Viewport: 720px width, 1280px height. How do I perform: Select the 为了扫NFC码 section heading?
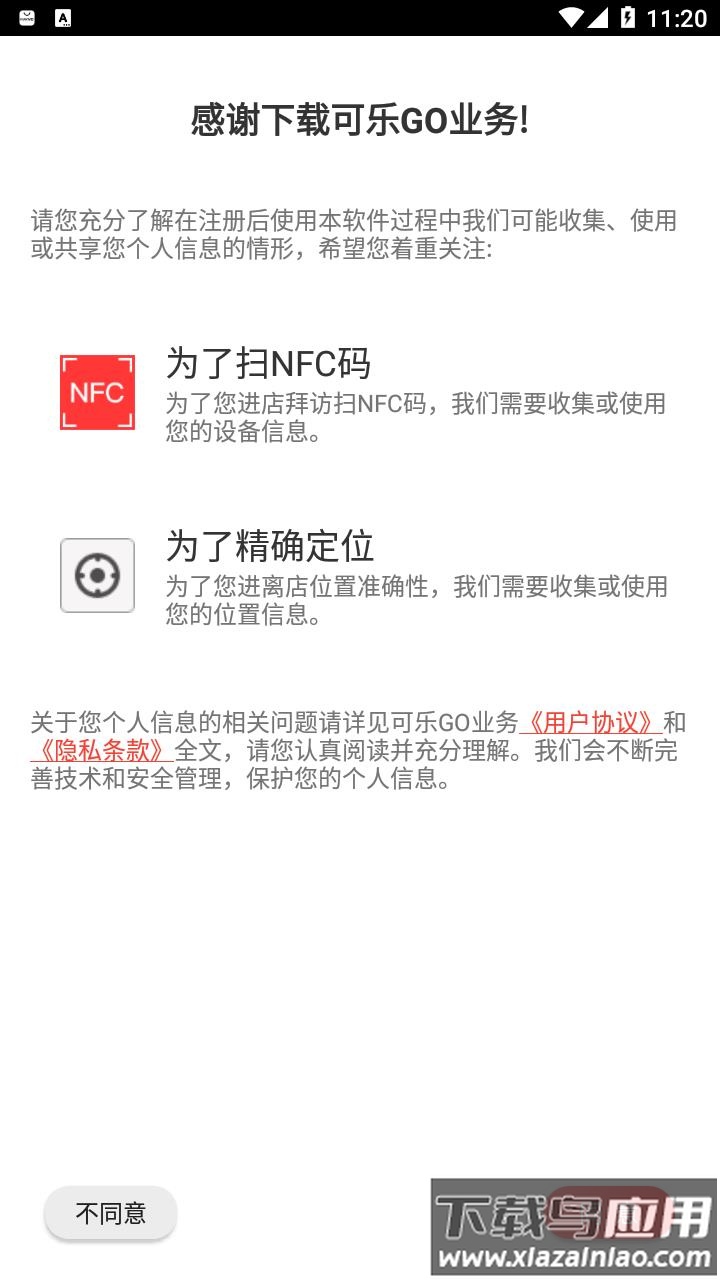(x=270, y=365)
